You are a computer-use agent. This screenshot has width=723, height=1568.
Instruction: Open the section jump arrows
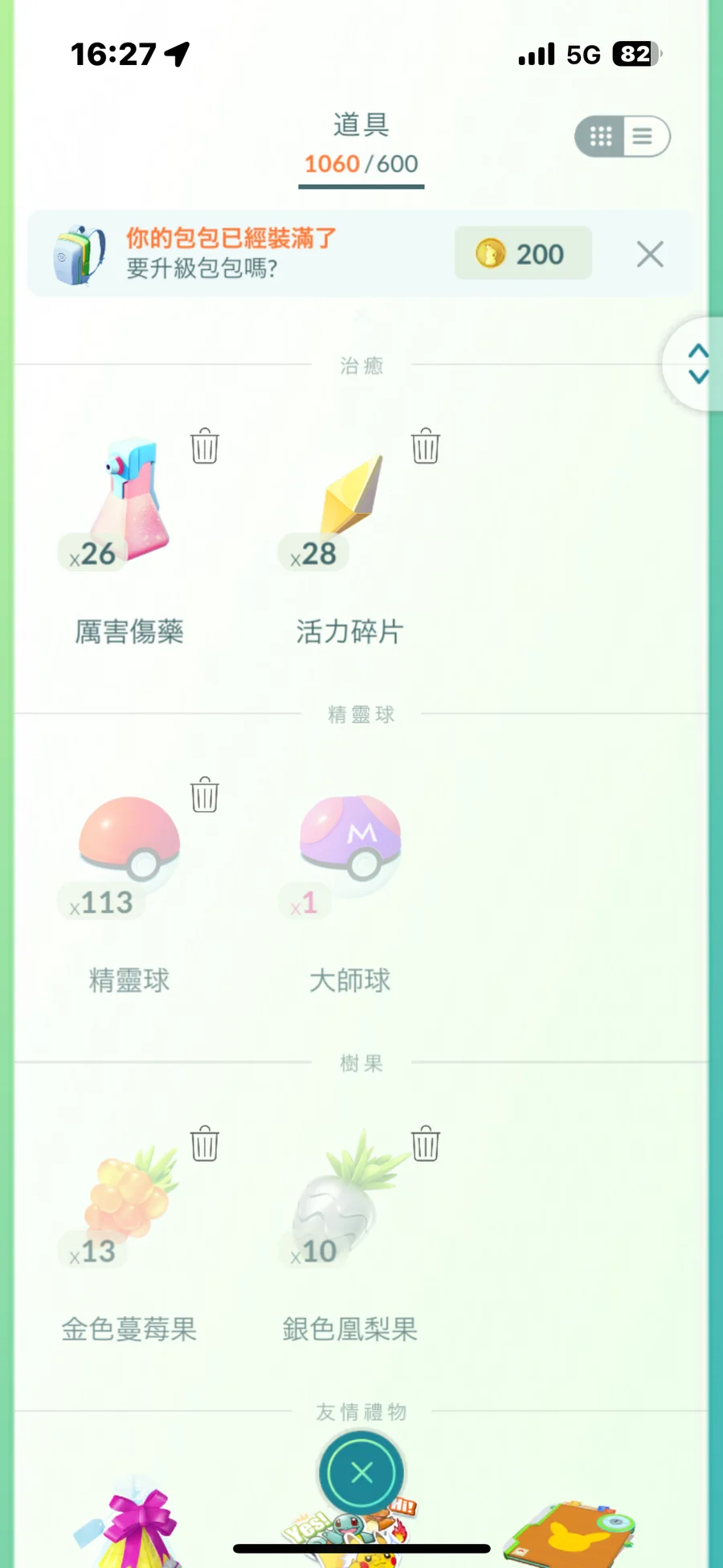pos(697,364)
